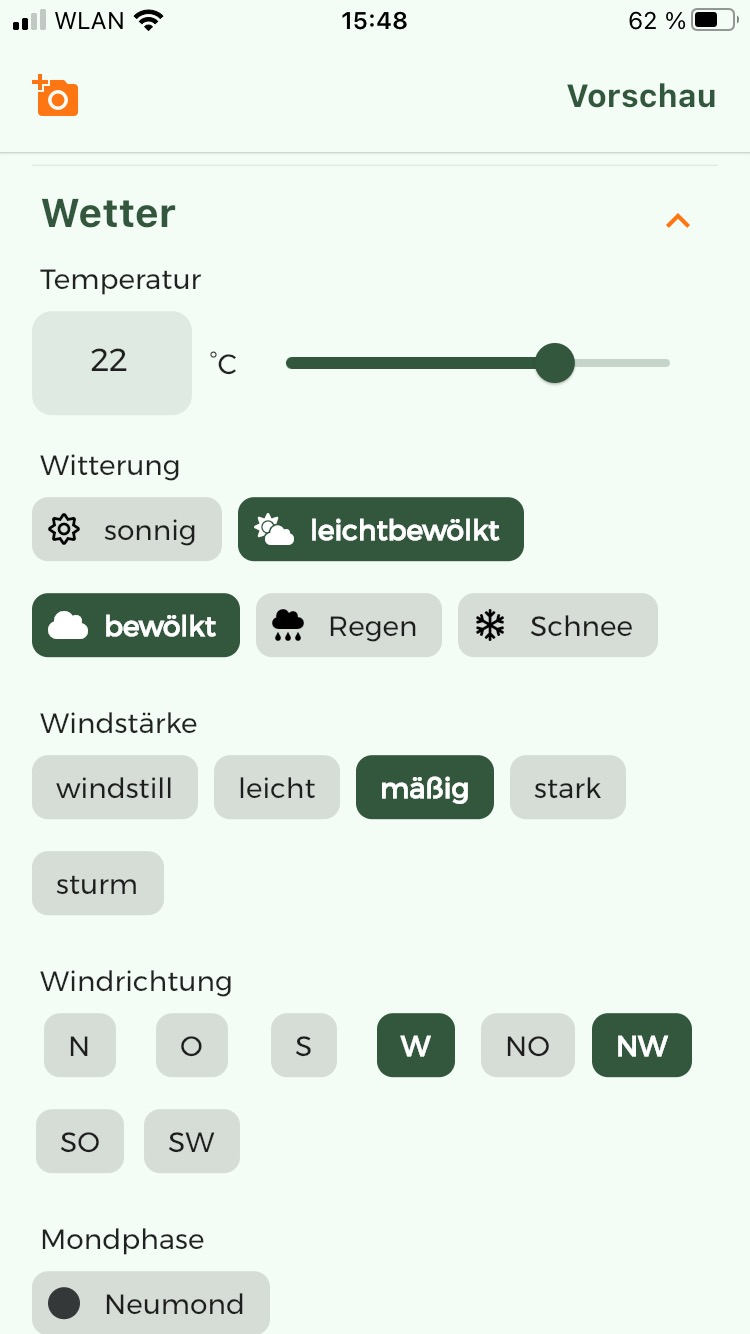750x1334 pixels.
Task: Select wind direction SO
Action: pos(80,1142)
